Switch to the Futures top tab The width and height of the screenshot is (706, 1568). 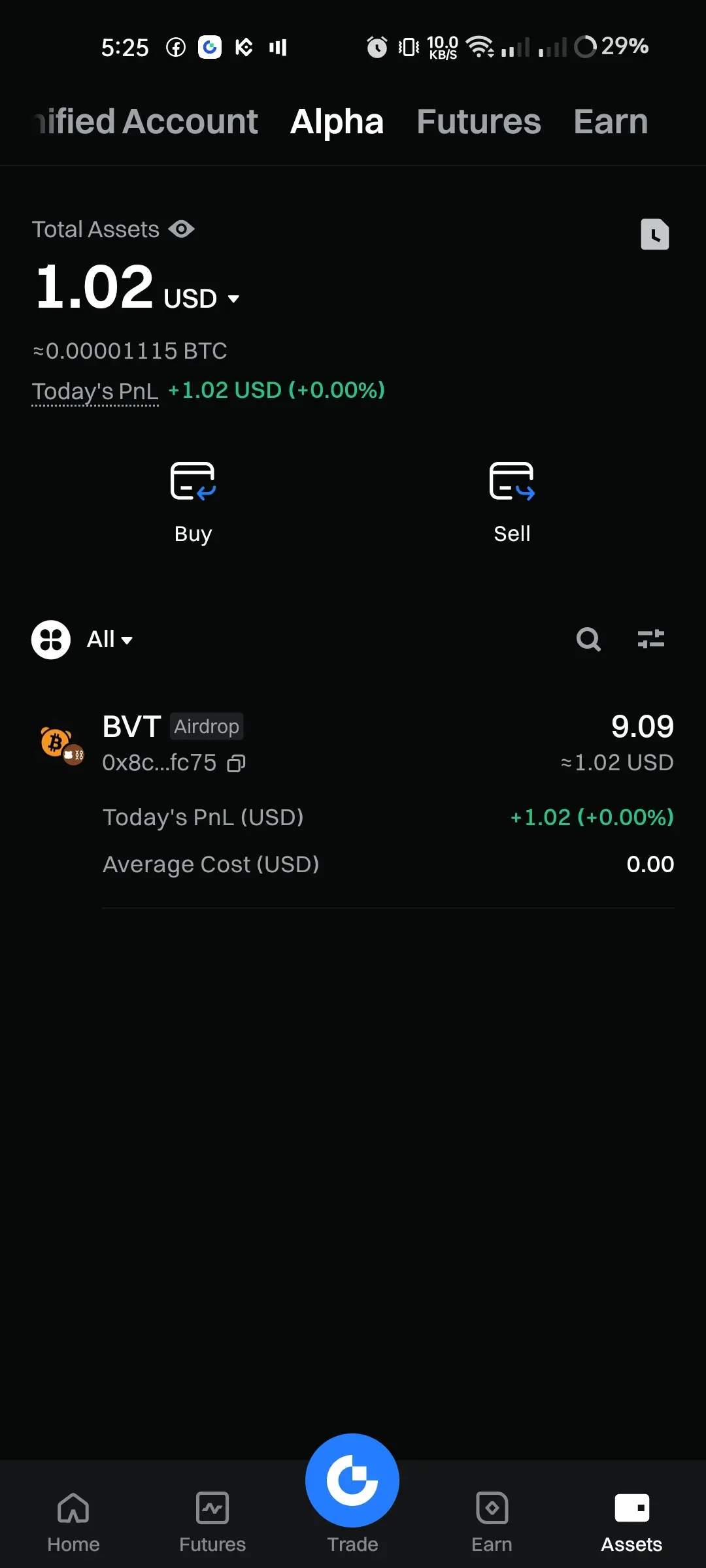[479, 122]
